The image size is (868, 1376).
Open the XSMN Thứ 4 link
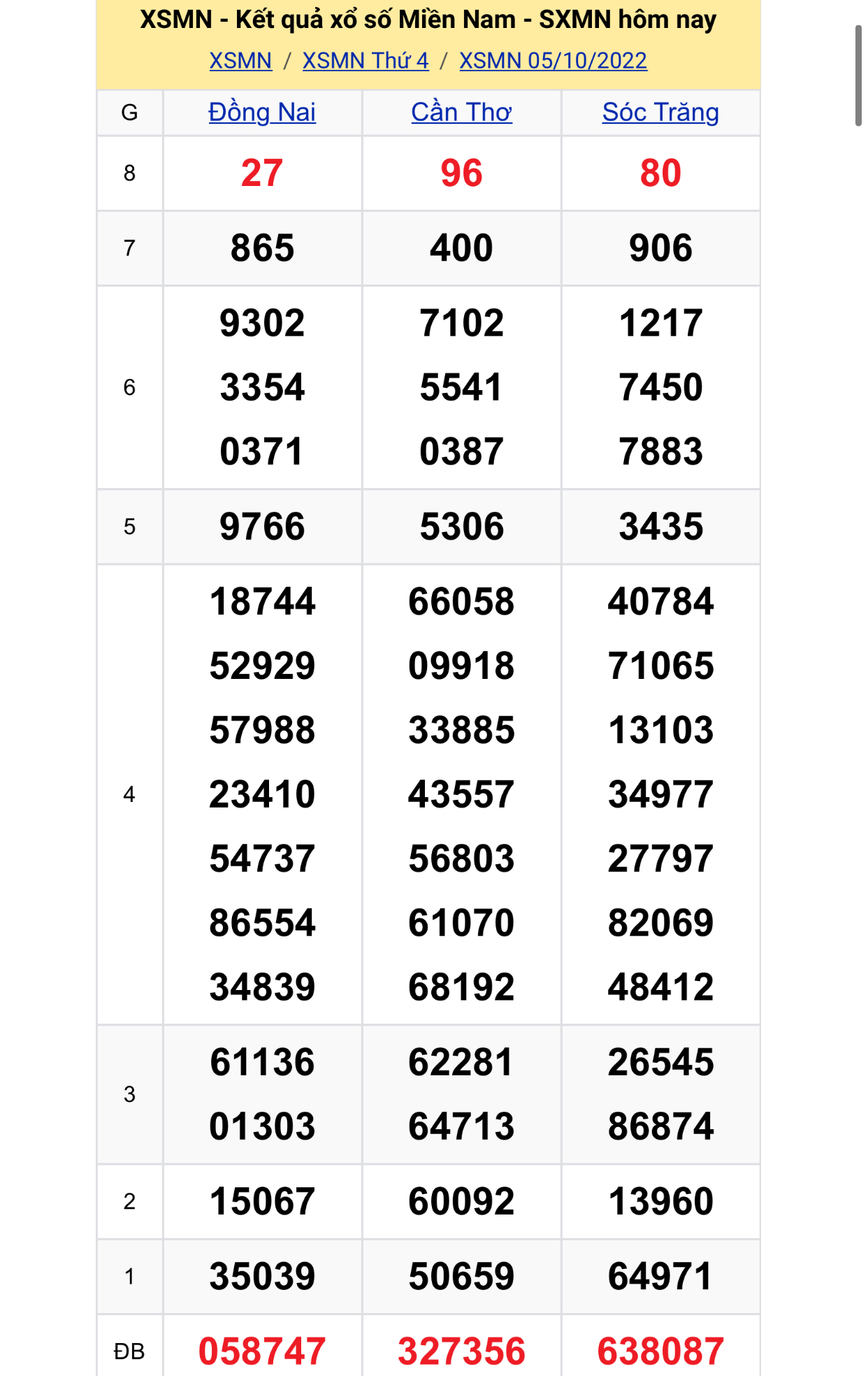[x=365, y=61]
